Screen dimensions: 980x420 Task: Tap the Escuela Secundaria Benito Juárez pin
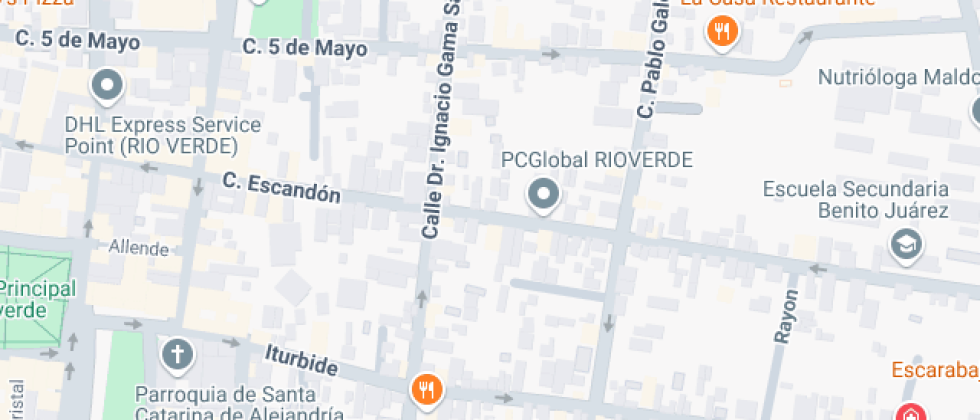907,244
